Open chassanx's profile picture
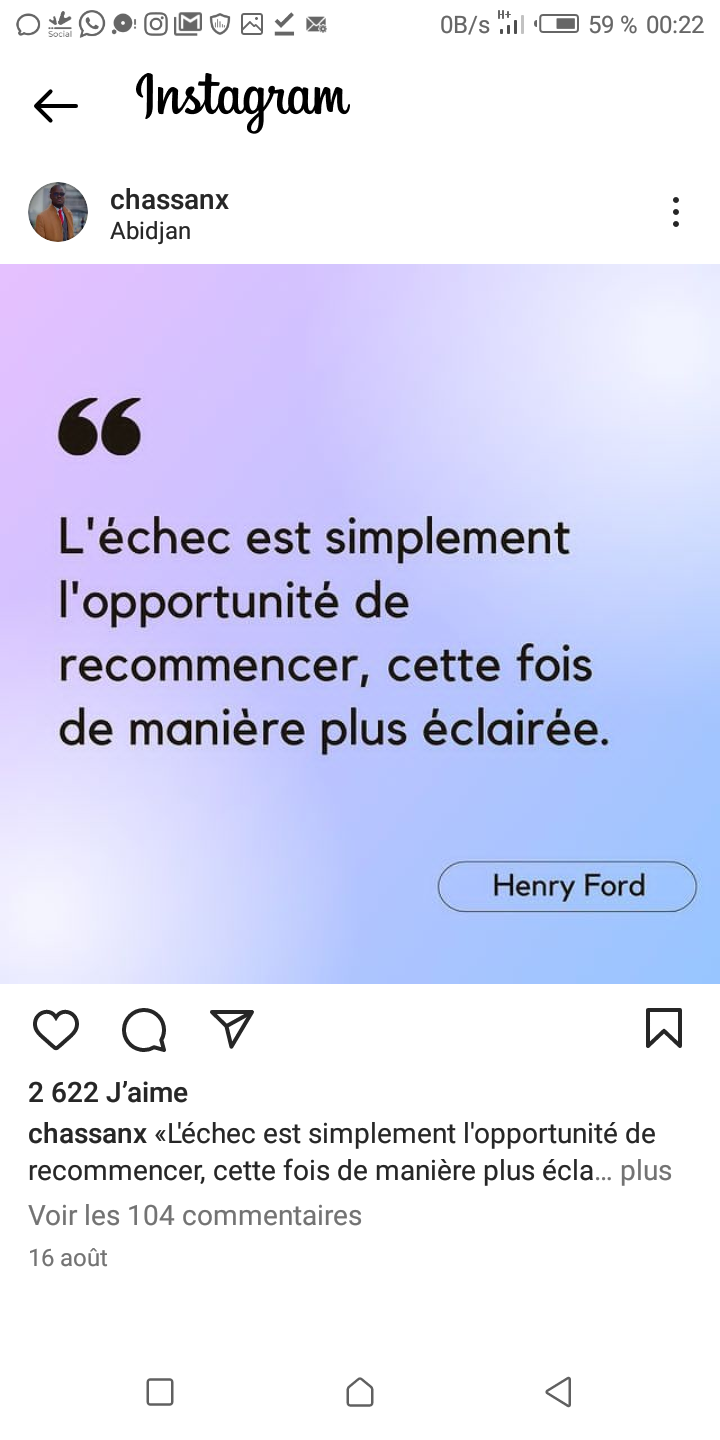Viewport: 720px width, 1440px height. [x=58, y=213]
